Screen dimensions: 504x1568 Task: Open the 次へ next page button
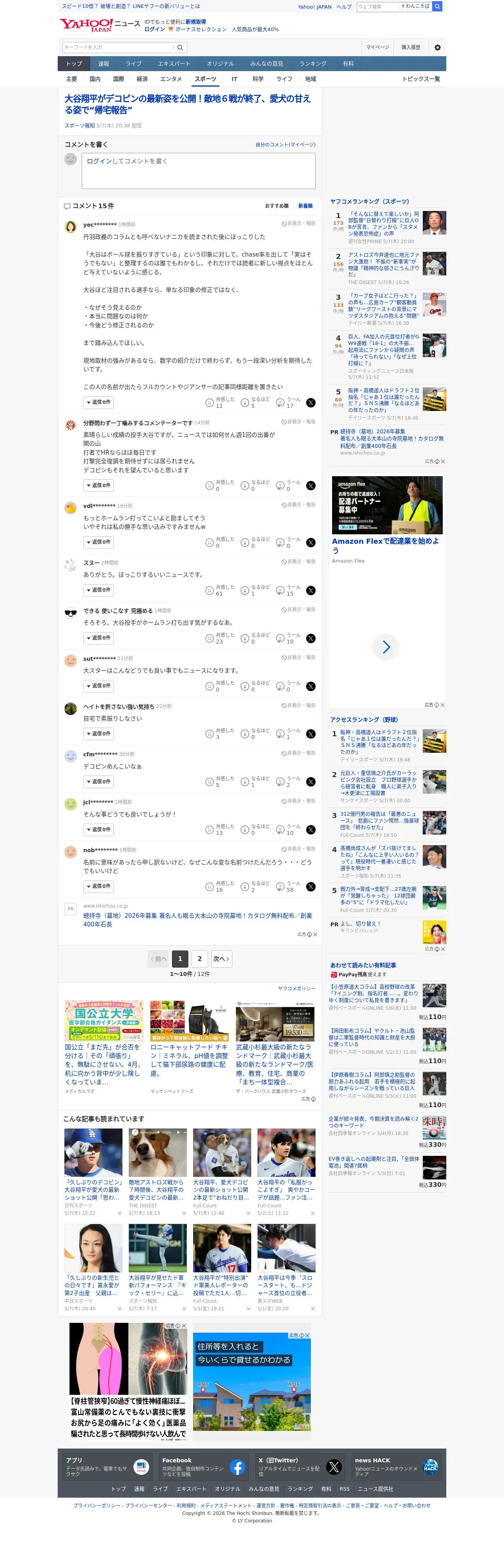[221, 959]
